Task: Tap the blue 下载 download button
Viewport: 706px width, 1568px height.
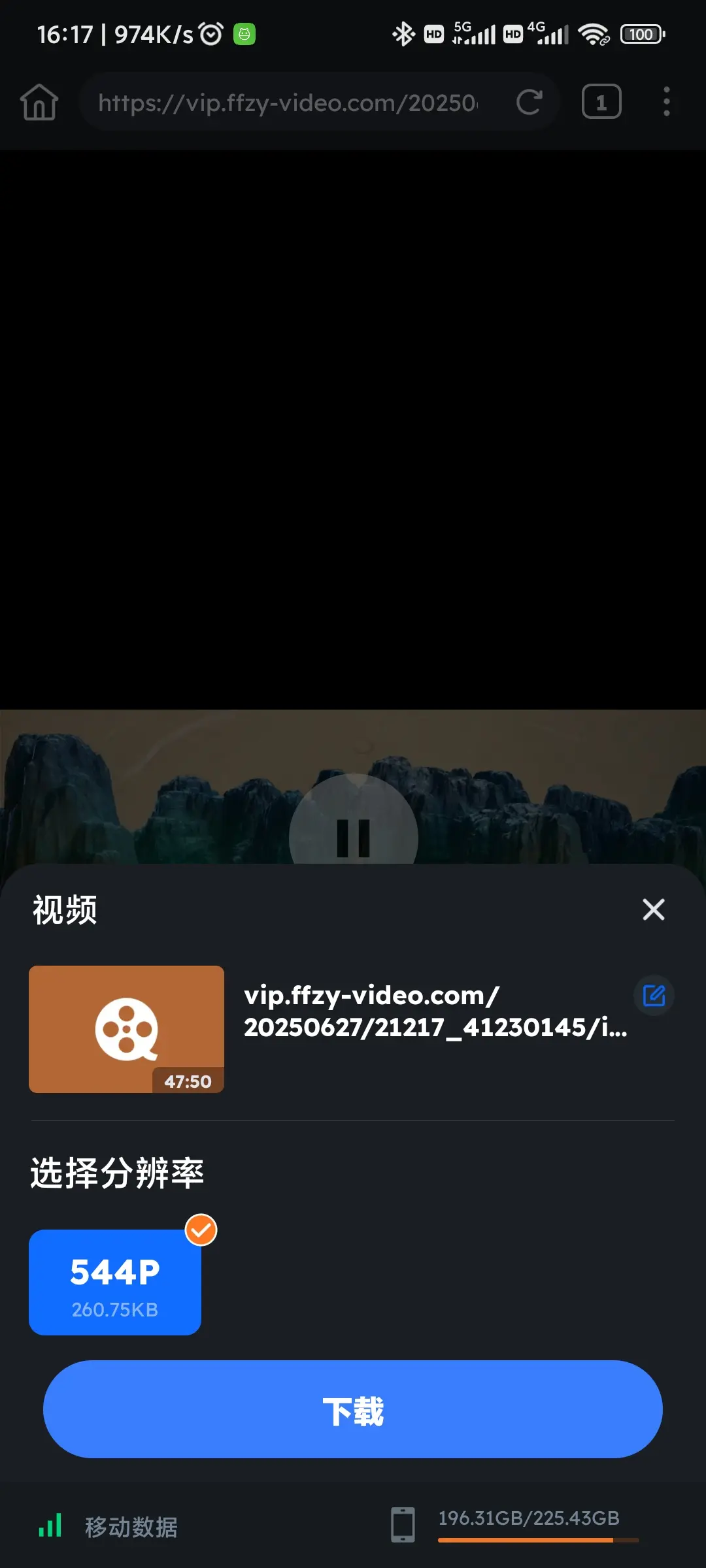Action: (353, 1409)
